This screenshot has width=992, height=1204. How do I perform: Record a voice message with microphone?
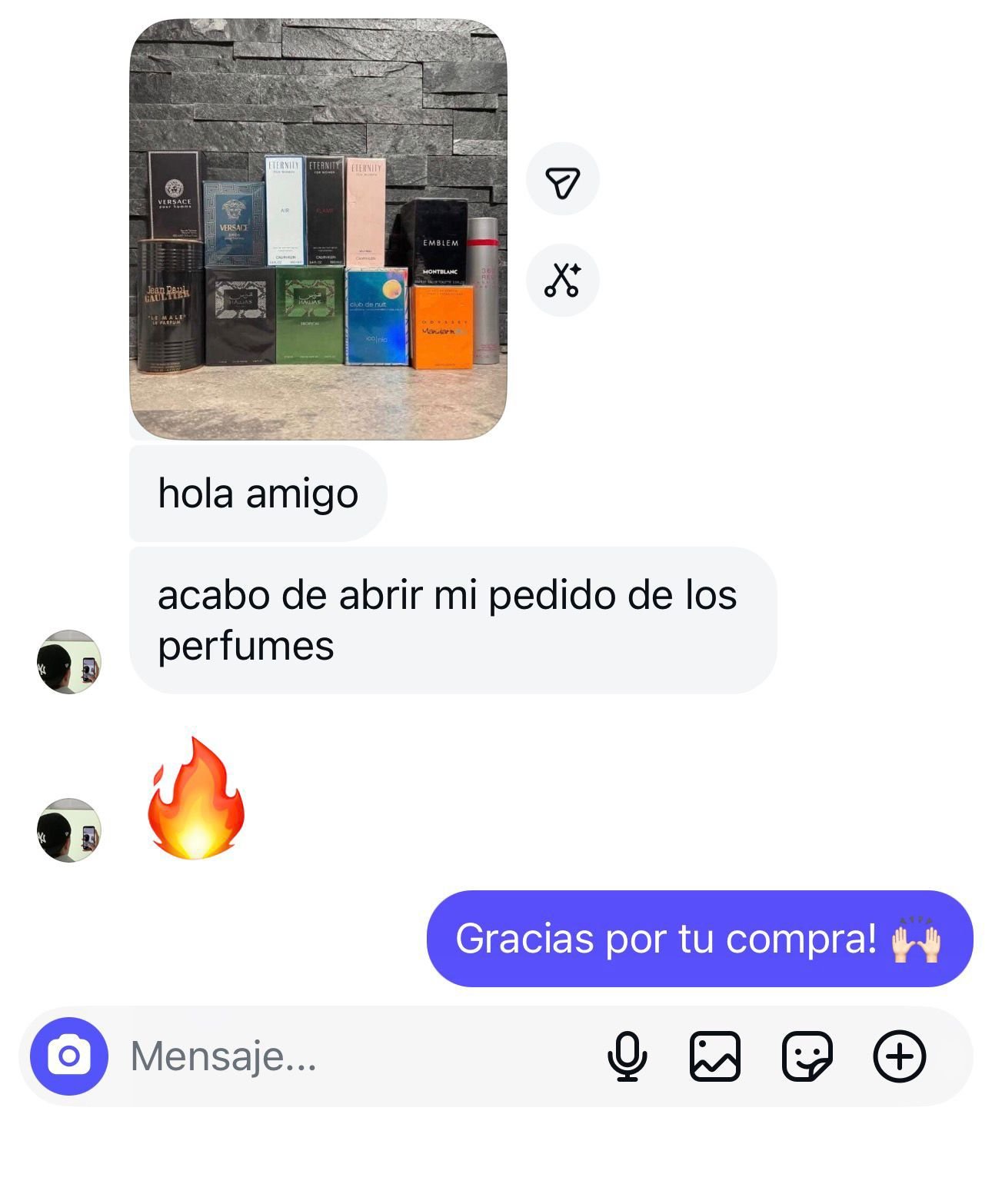(x=627, y=1056)
